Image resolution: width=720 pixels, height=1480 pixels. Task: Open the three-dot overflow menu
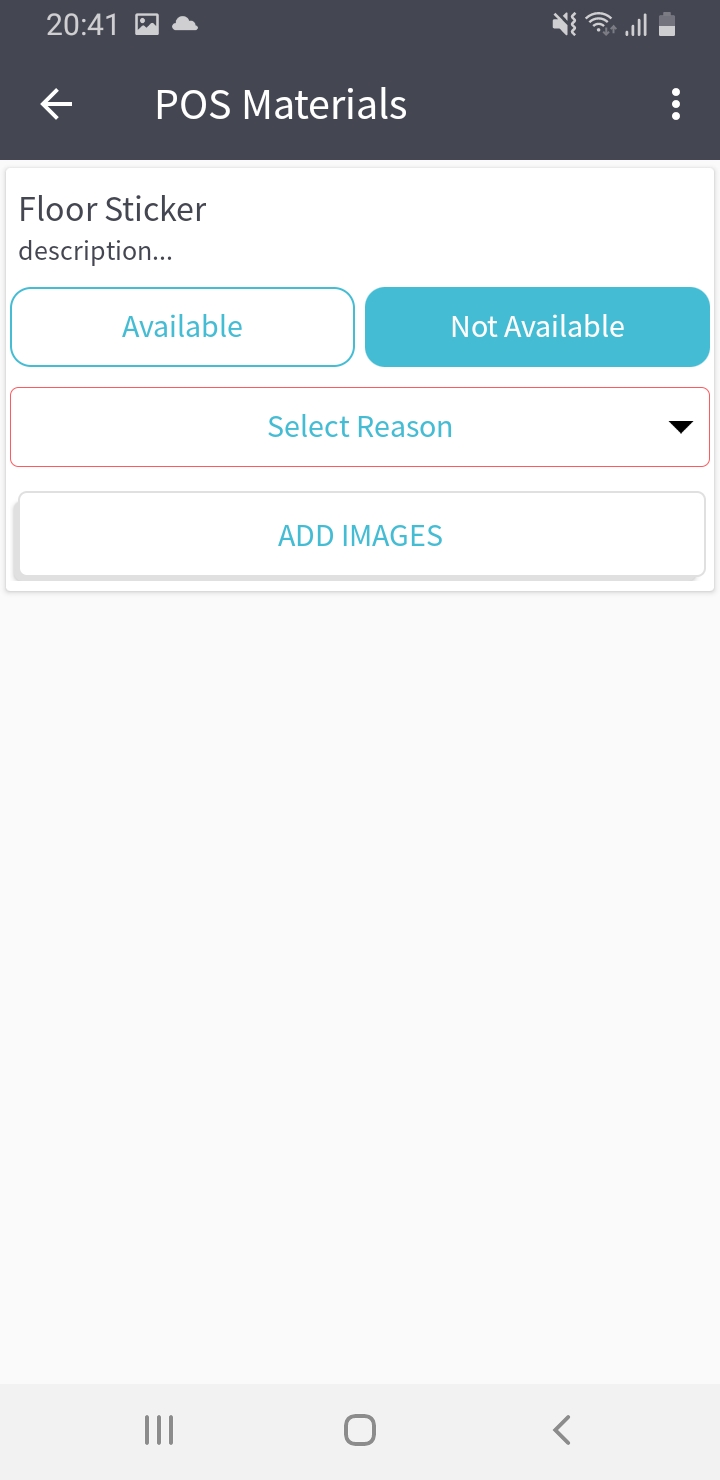click(x=676, y=104)
